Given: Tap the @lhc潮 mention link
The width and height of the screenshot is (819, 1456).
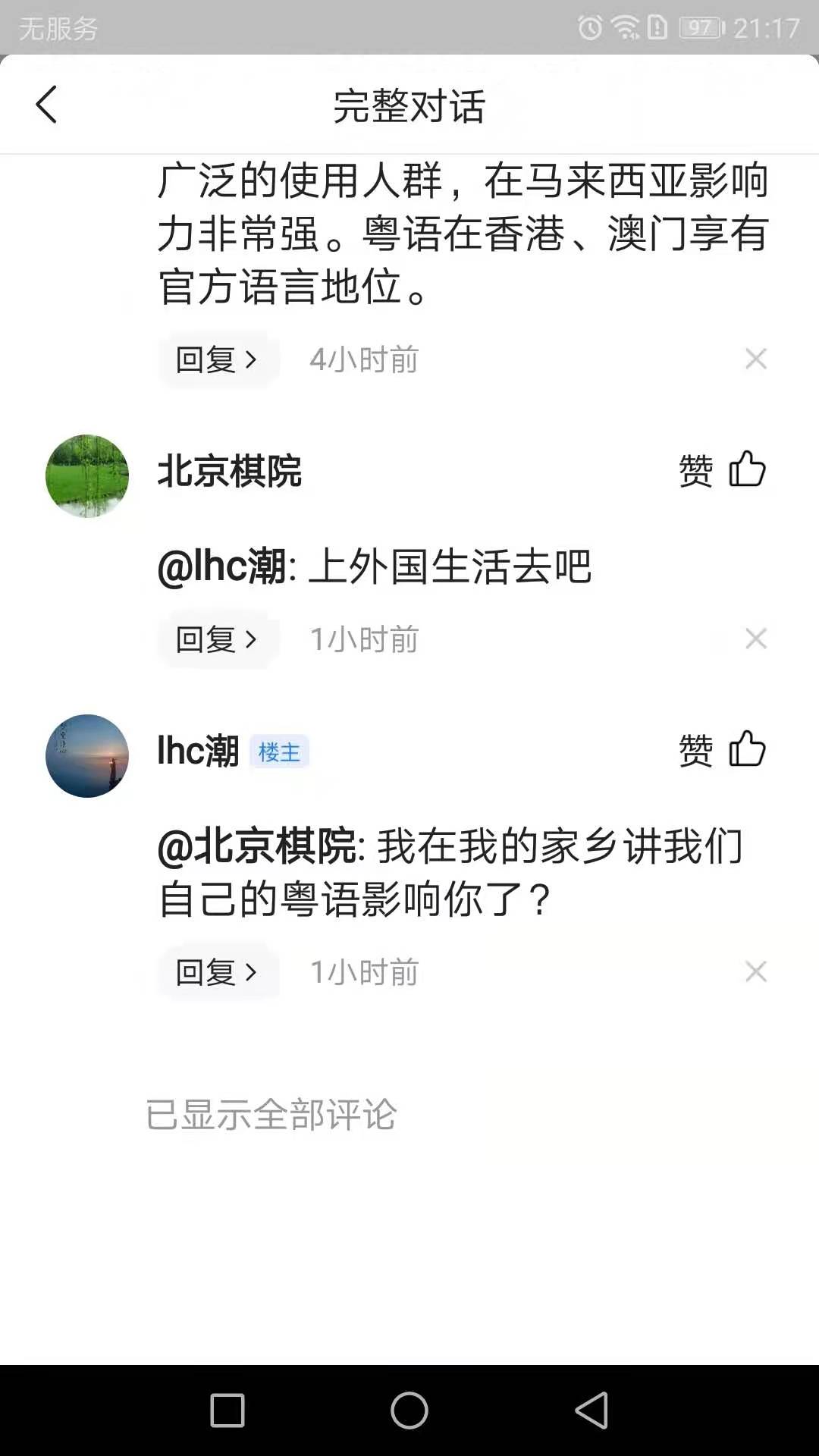Looking at the screenshot, I should [222, 566].
